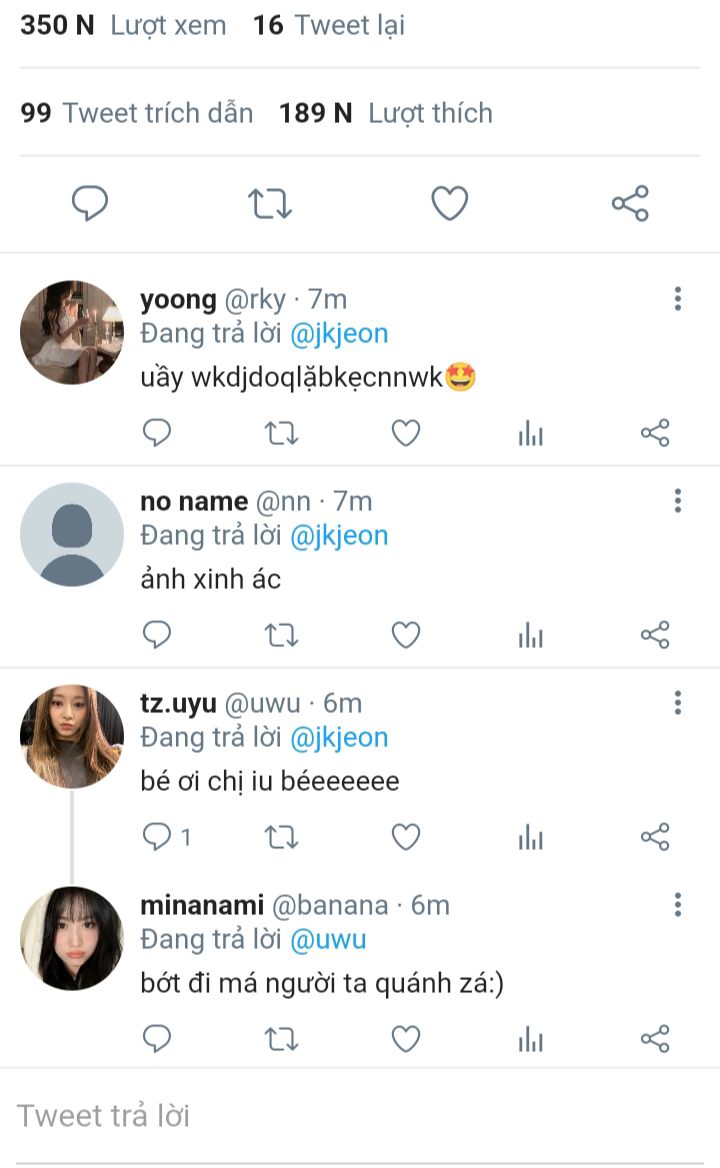Reply to the main tweet
720x1168 pixels.
point(89,203)
